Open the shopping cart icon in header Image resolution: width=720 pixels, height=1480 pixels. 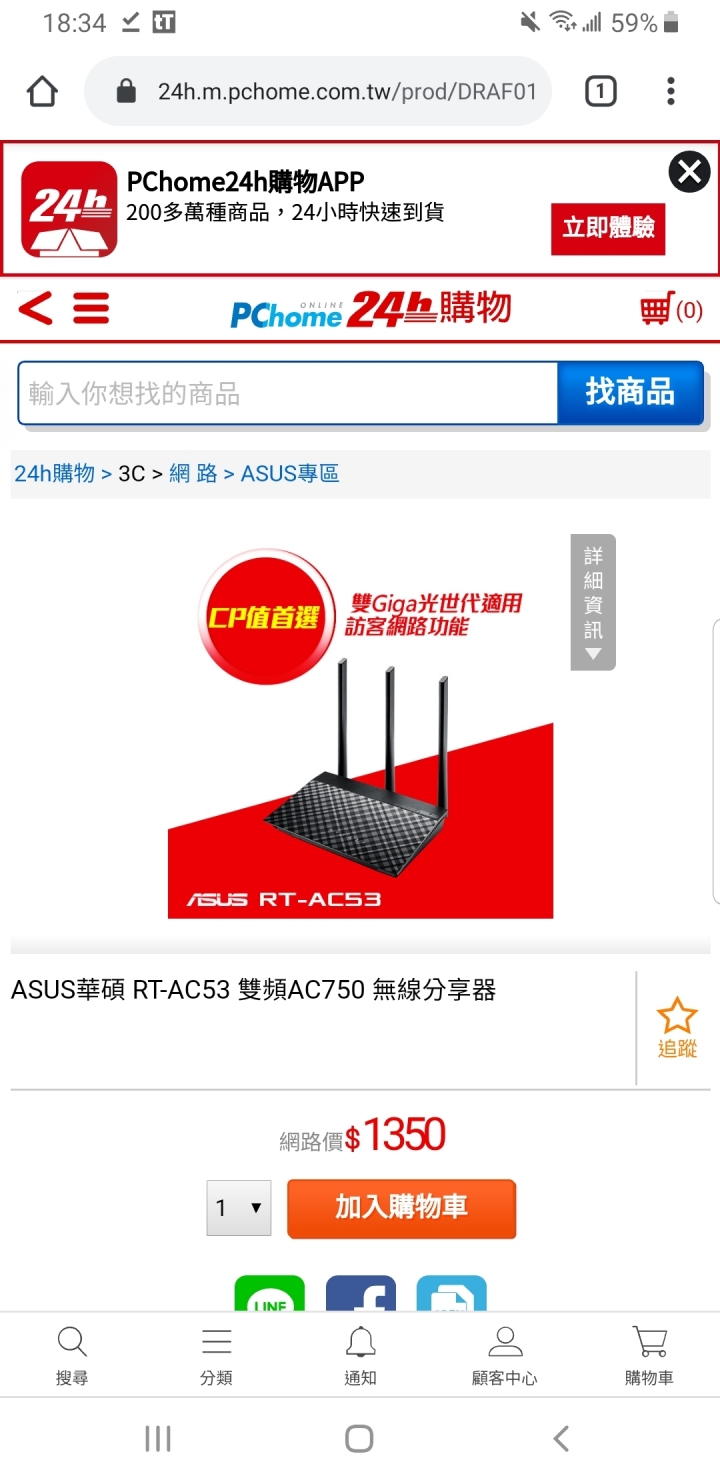(x=671, y=309)
